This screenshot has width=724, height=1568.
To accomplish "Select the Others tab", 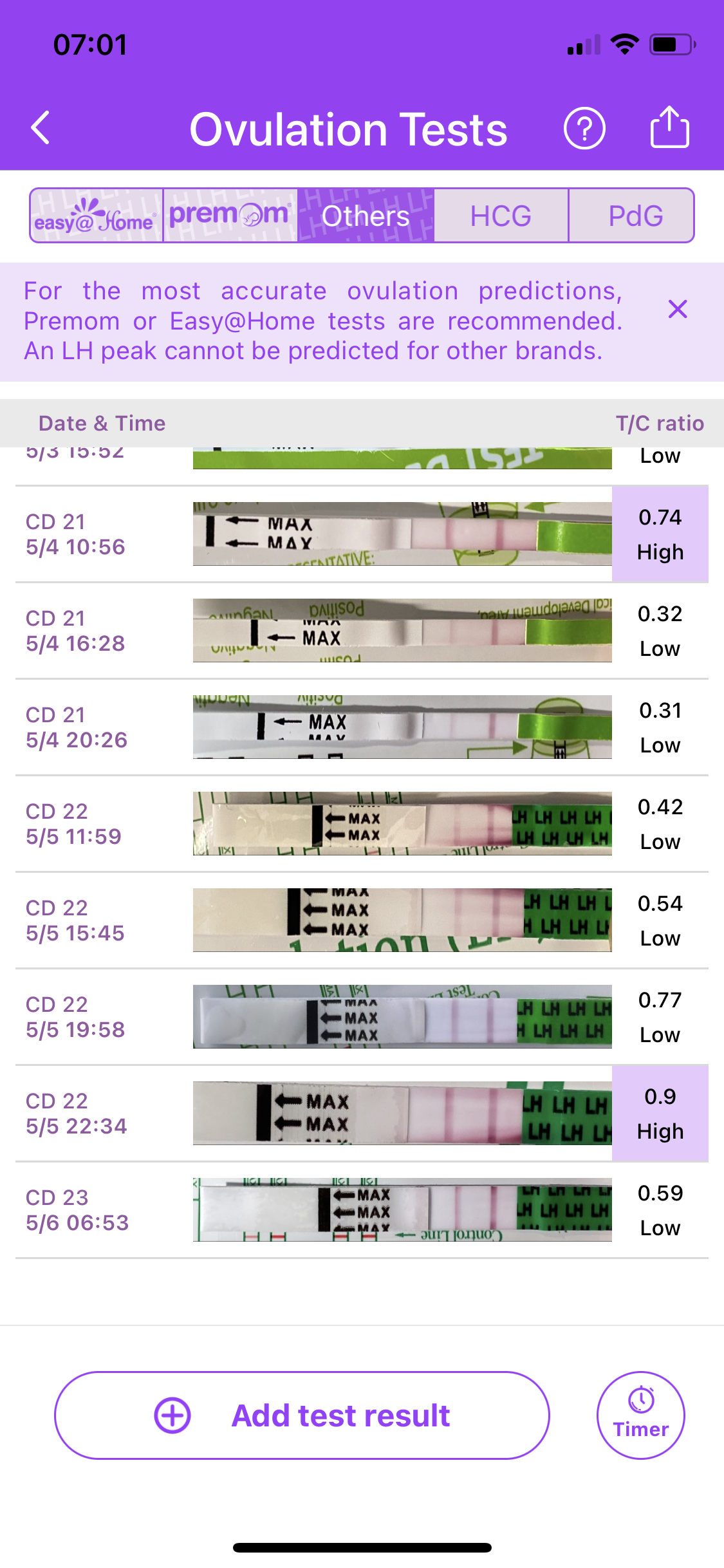I will [x=366, y=216].
